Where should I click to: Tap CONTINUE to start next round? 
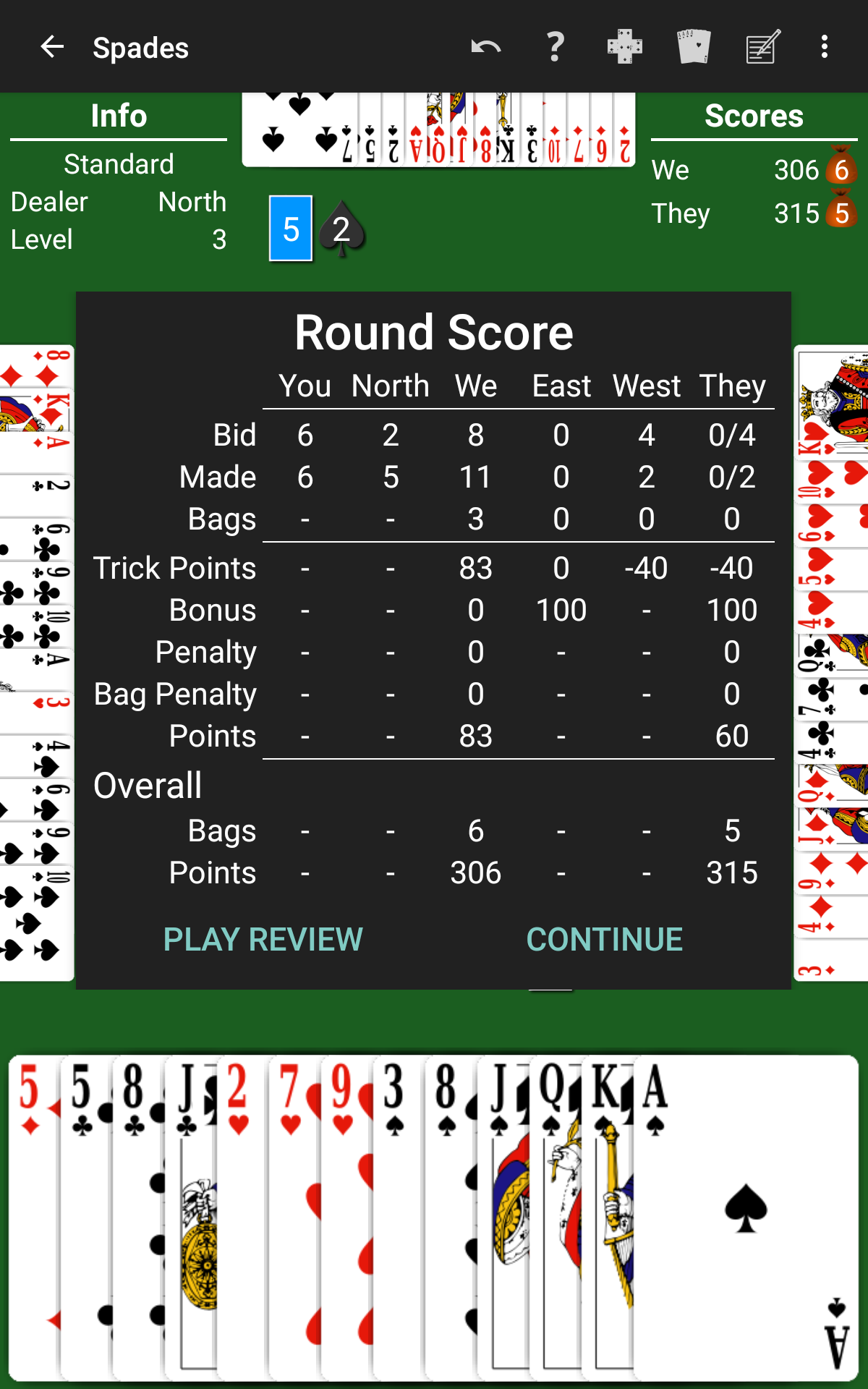pos(604,939)
